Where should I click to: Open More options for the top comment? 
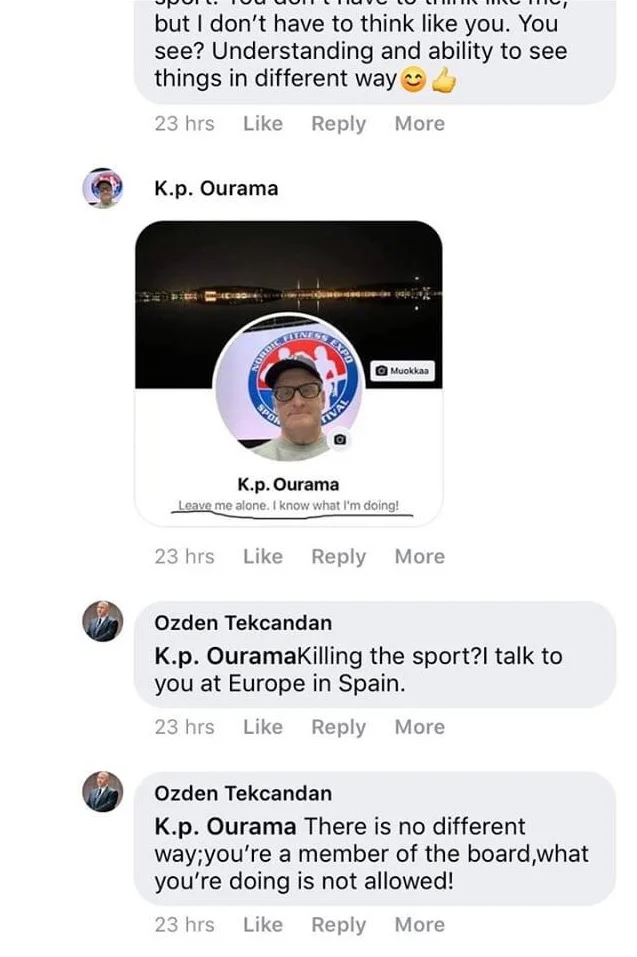coord(419,124)
